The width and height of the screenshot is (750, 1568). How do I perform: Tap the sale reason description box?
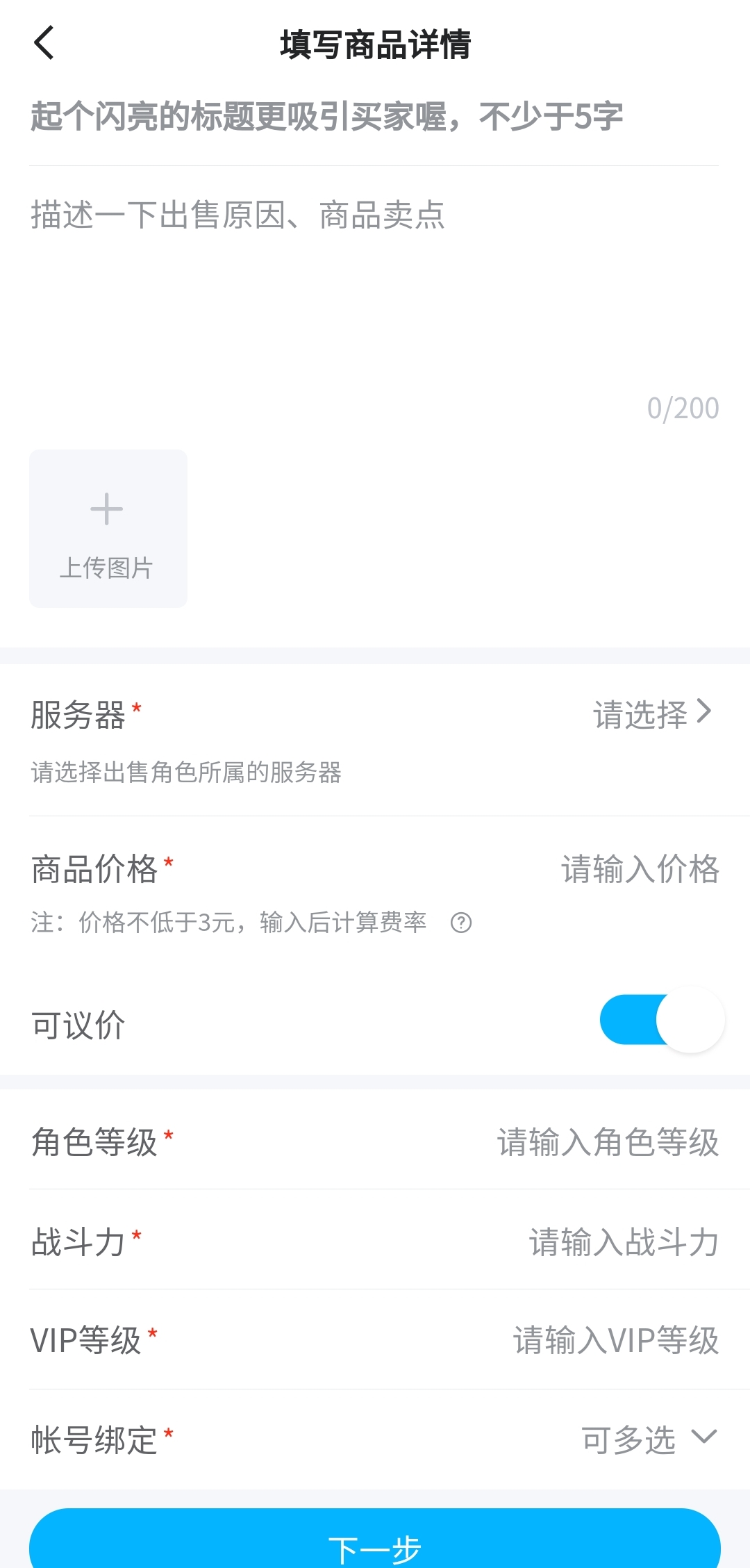(374, 292)
